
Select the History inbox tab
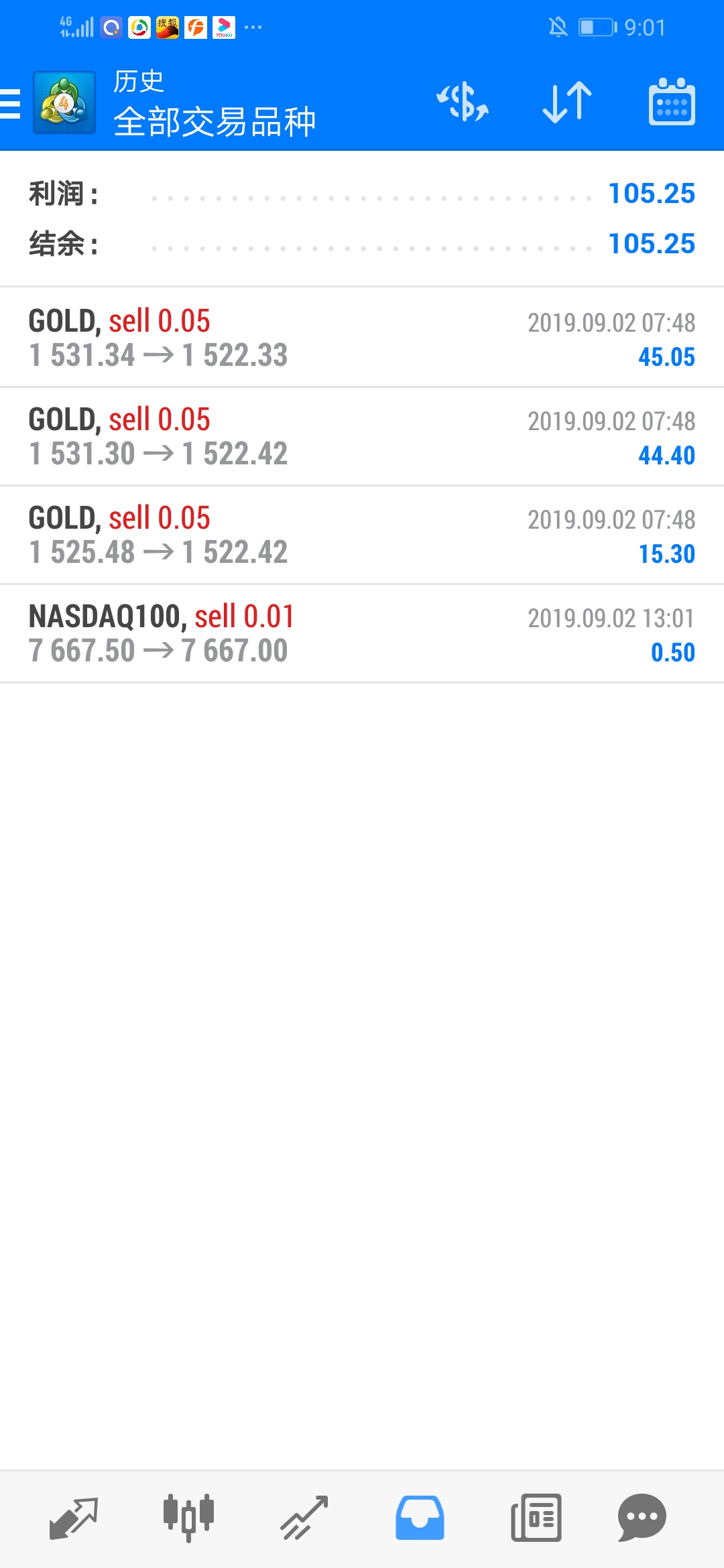pos(420,1518)
